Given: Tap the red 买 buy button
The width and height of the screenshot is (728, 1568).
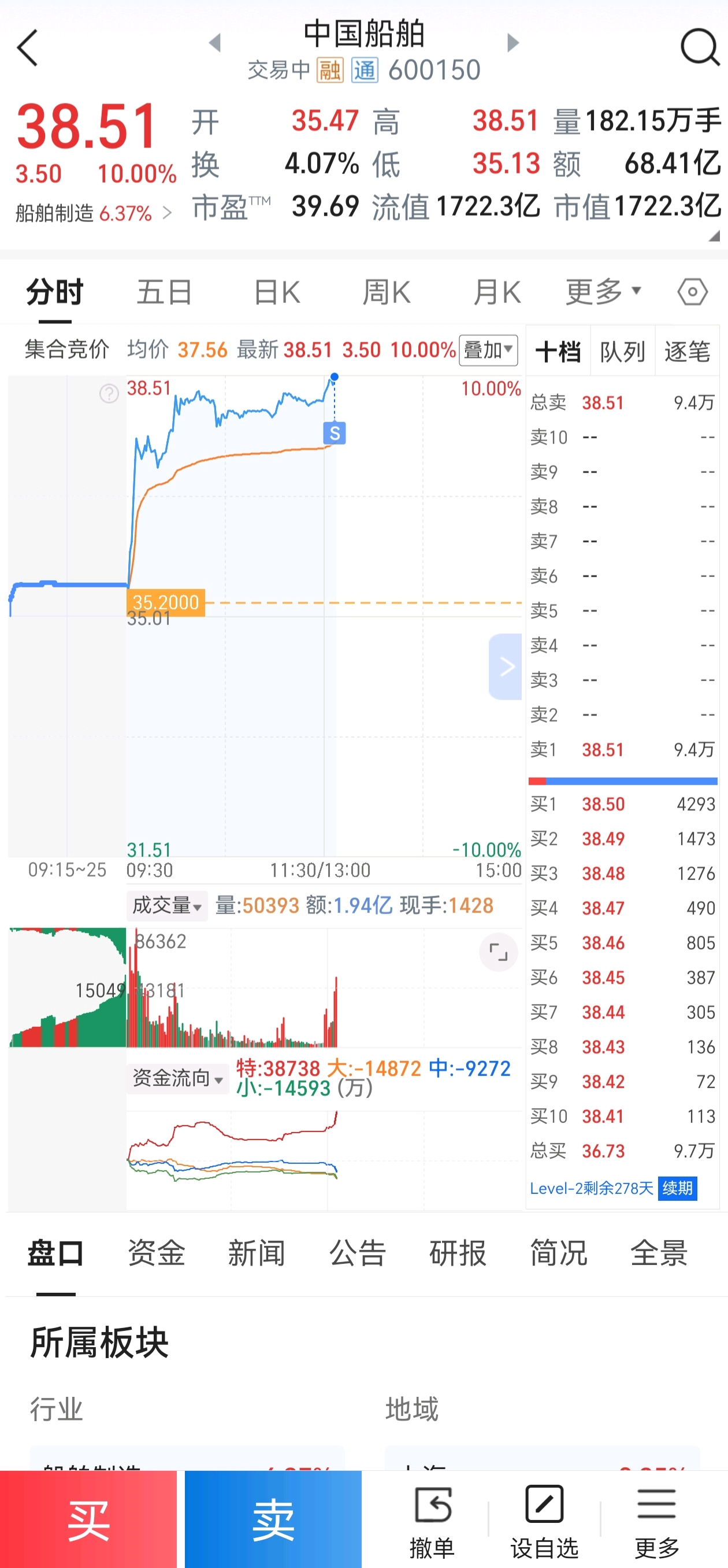Looking at the screenshot, I should (88, 1519).
